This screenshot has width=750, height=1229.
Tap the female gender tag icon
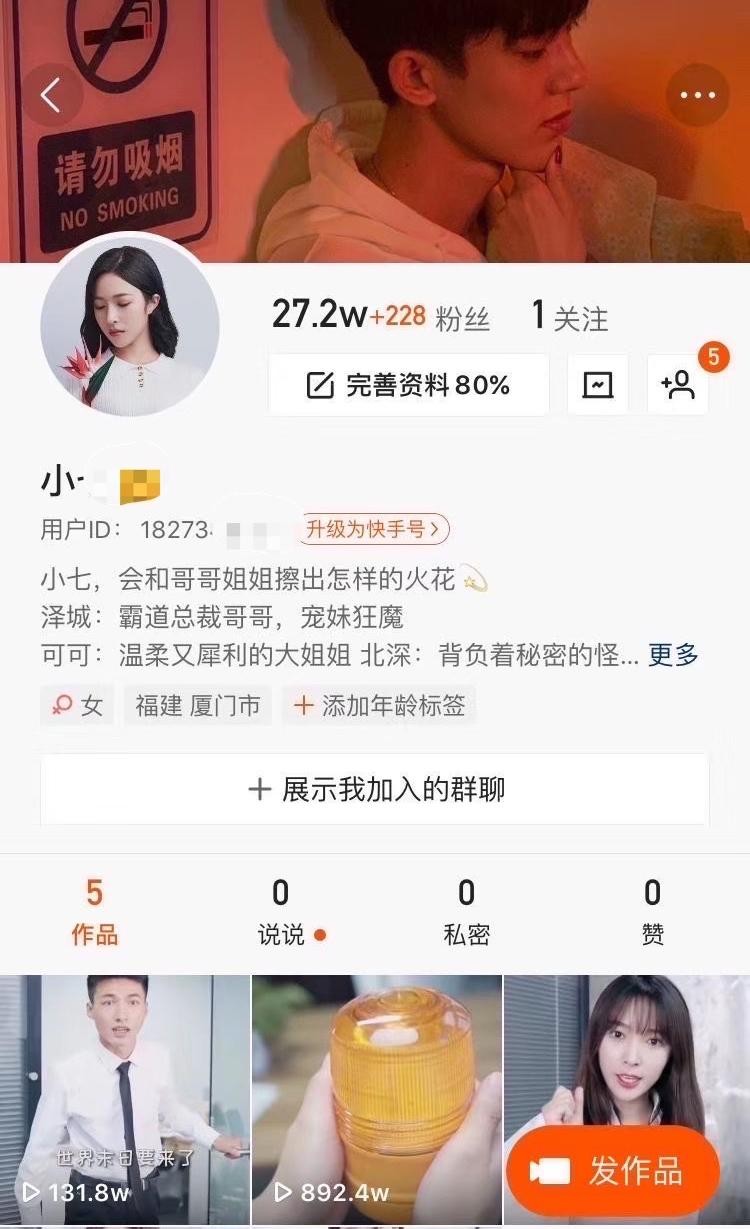click(62, 705)
